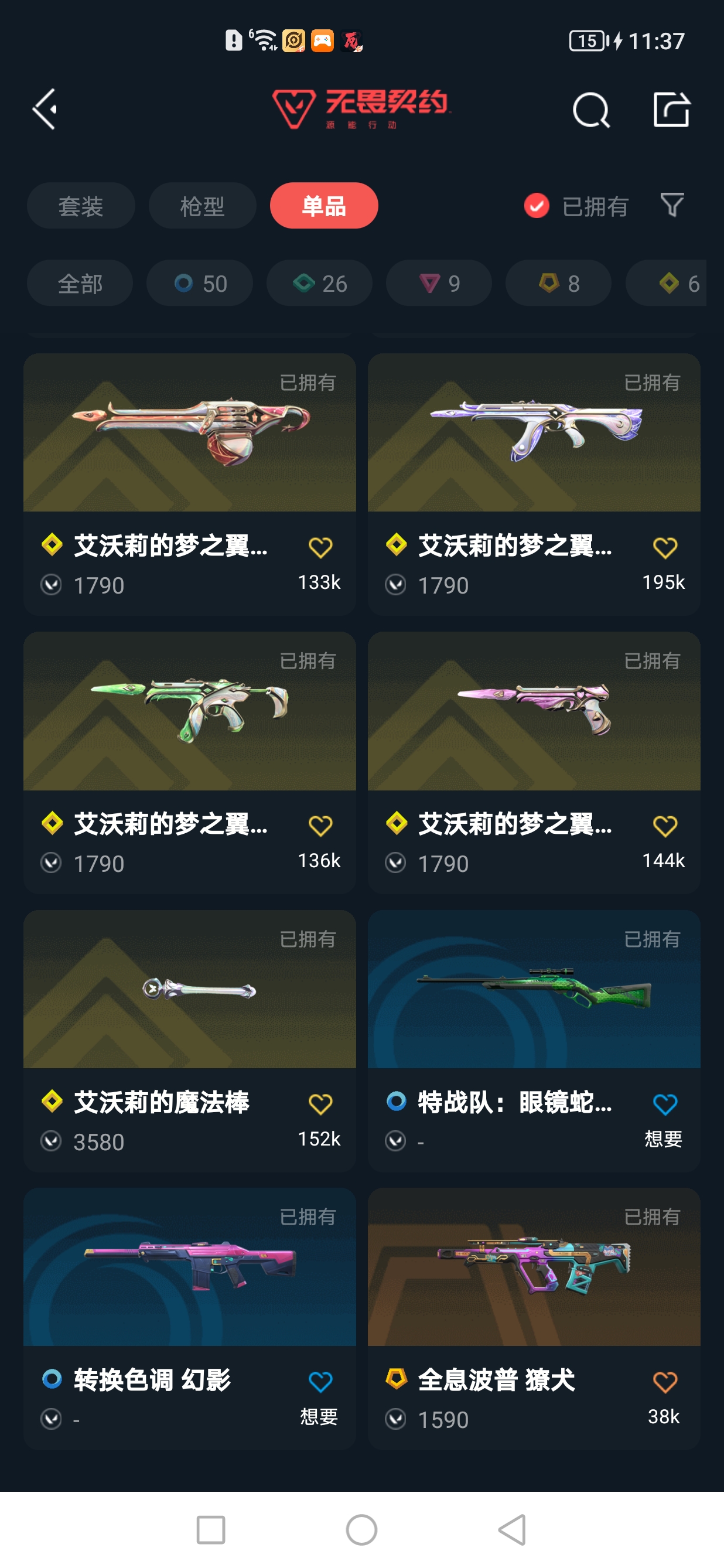Open the funnel filter icon

(672, 205)
